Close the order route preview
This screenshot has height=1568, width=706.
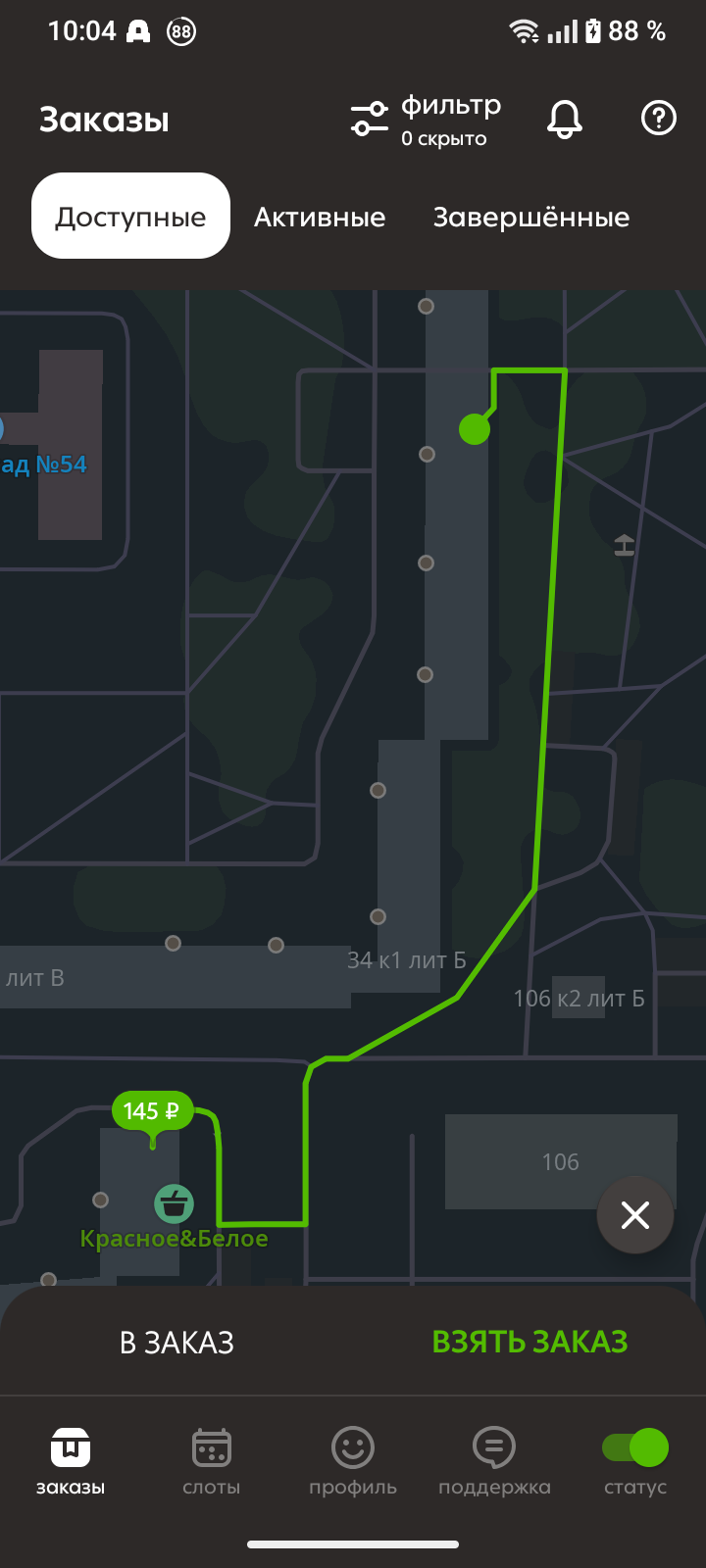pos(635,1215)
